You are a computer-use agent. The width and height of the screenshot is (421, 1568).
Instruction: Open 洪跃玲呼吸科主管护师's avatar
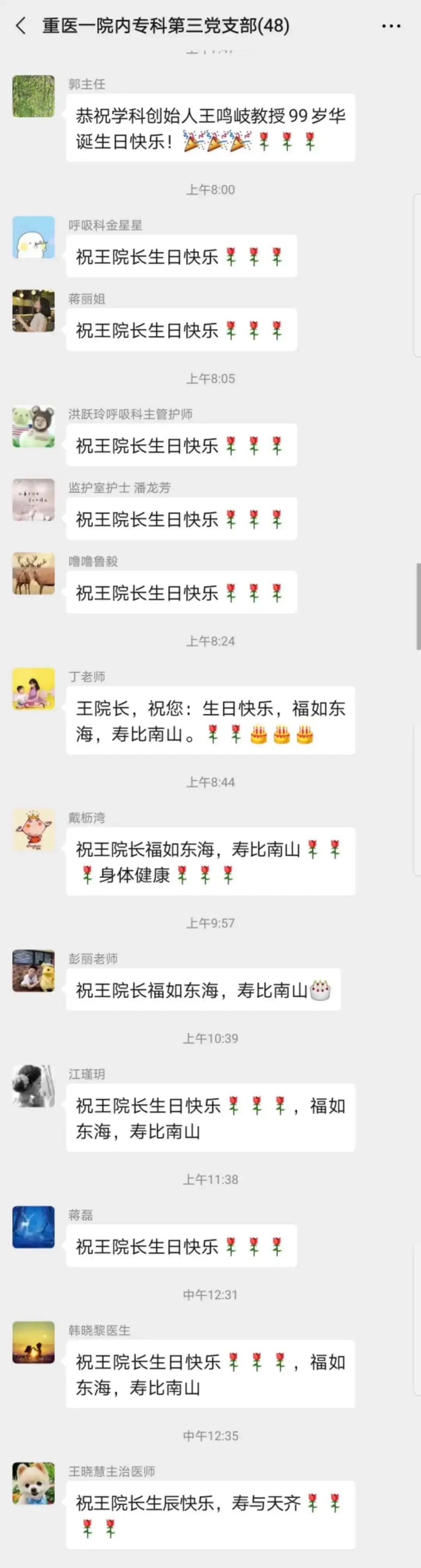coord(34,427)
